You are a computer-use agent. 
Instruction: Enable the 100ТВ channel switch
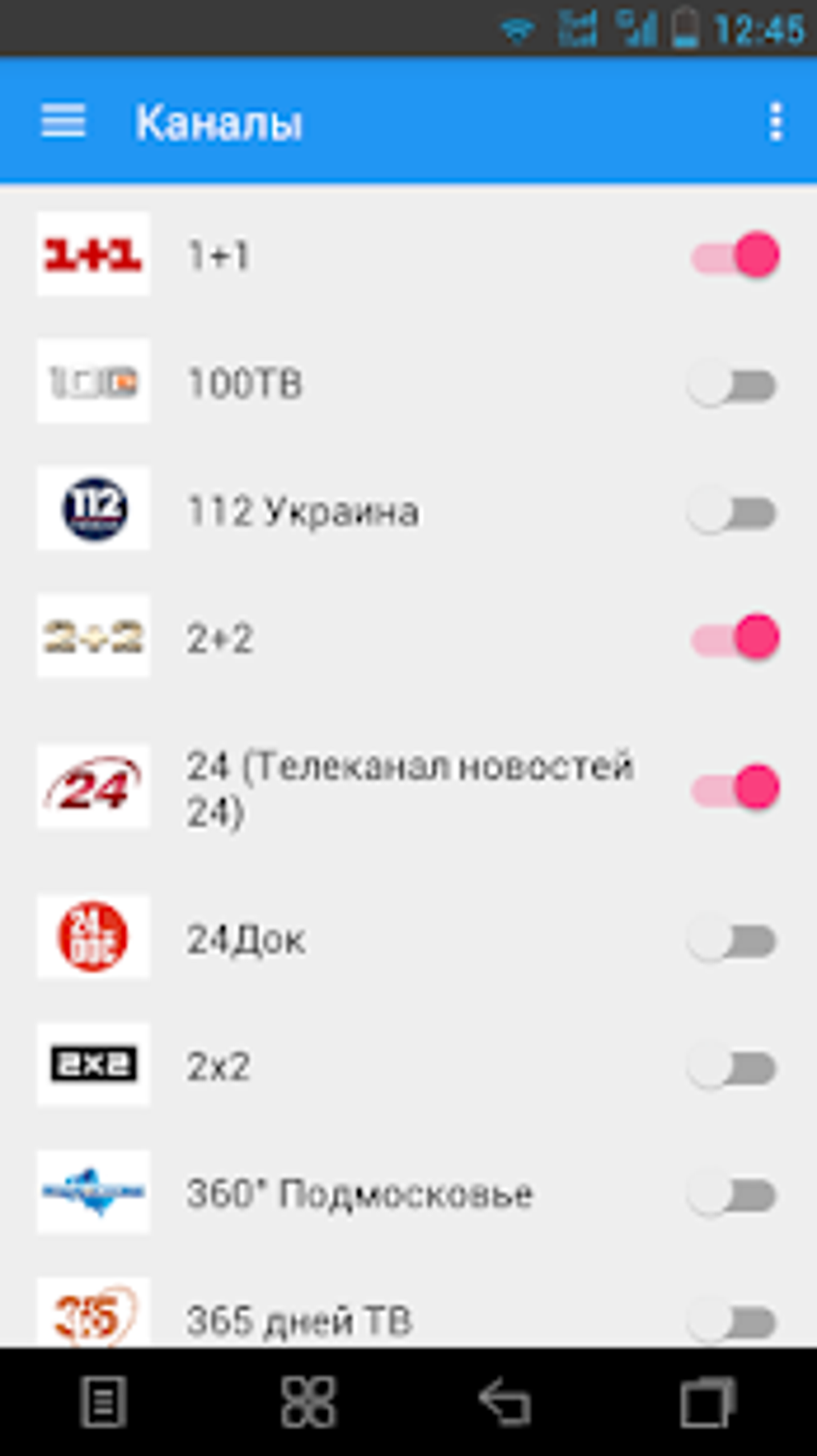[x=732, y=385]
